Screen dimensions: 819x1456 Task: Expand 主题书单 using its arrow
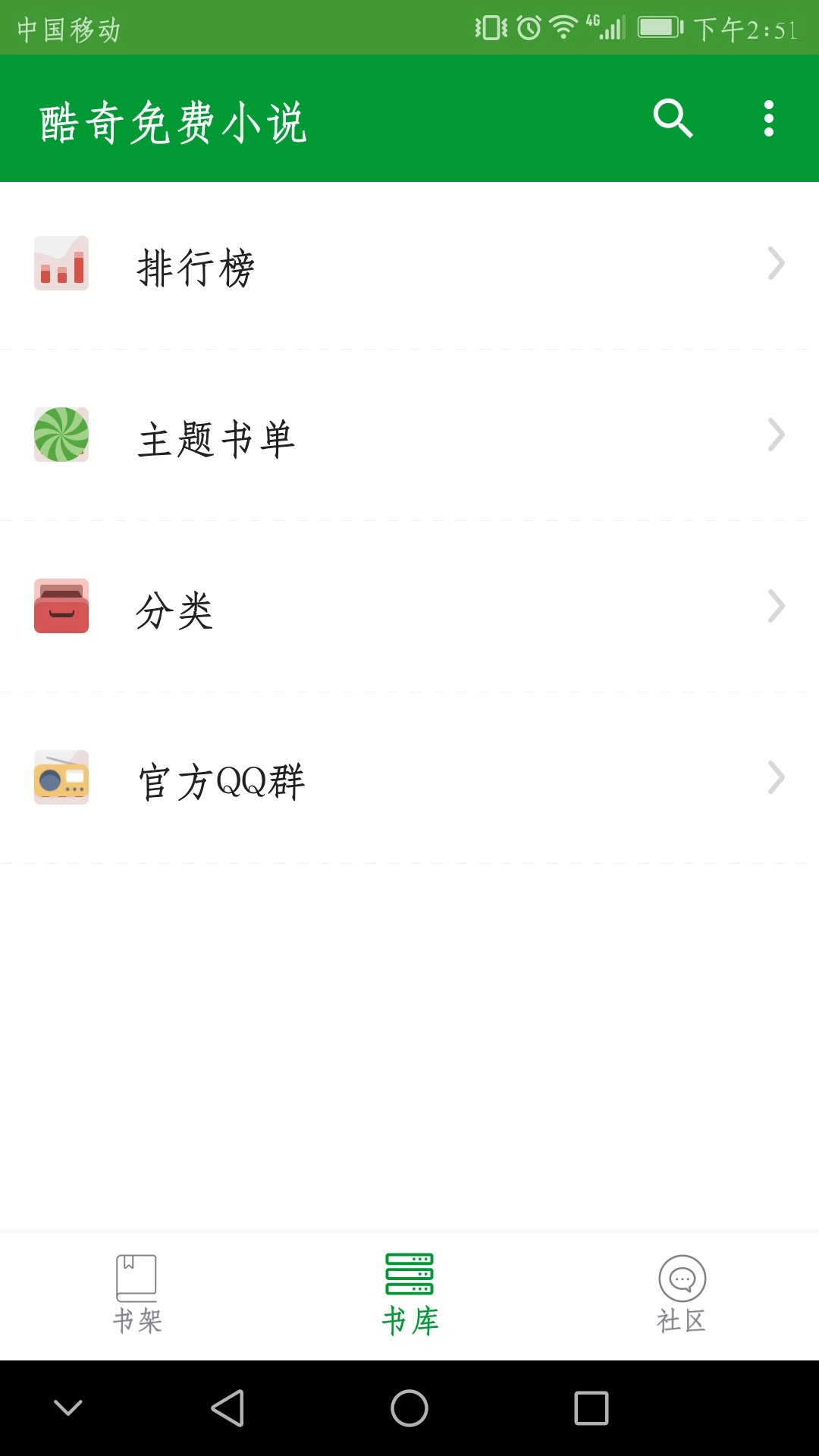pyautogui.click(x=776, y=435)
